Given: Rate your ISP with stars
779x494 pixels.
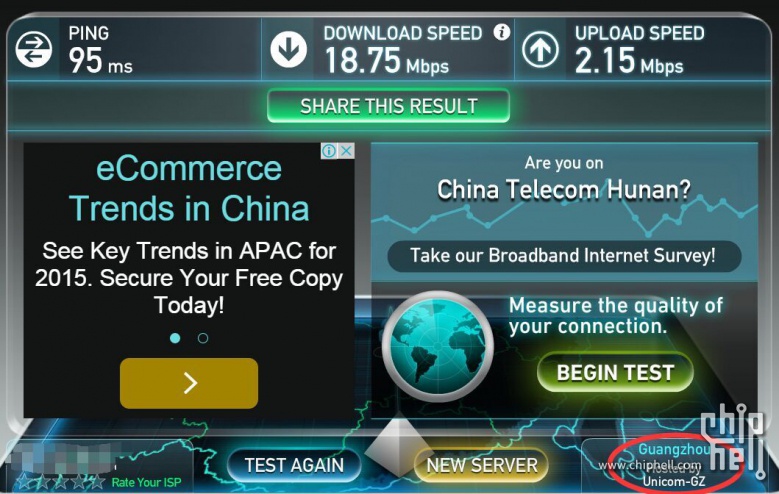Looking at the screenshot, I should click(x=60, y=482).
